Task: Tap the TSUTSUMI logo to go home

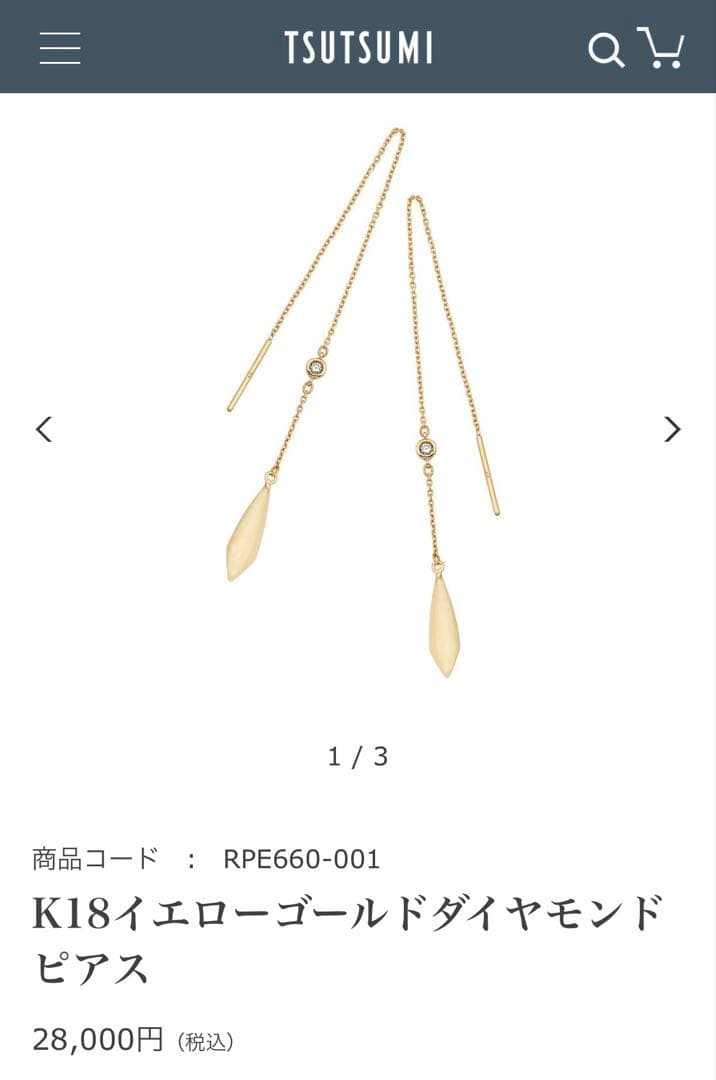Action: click(357, 47)
